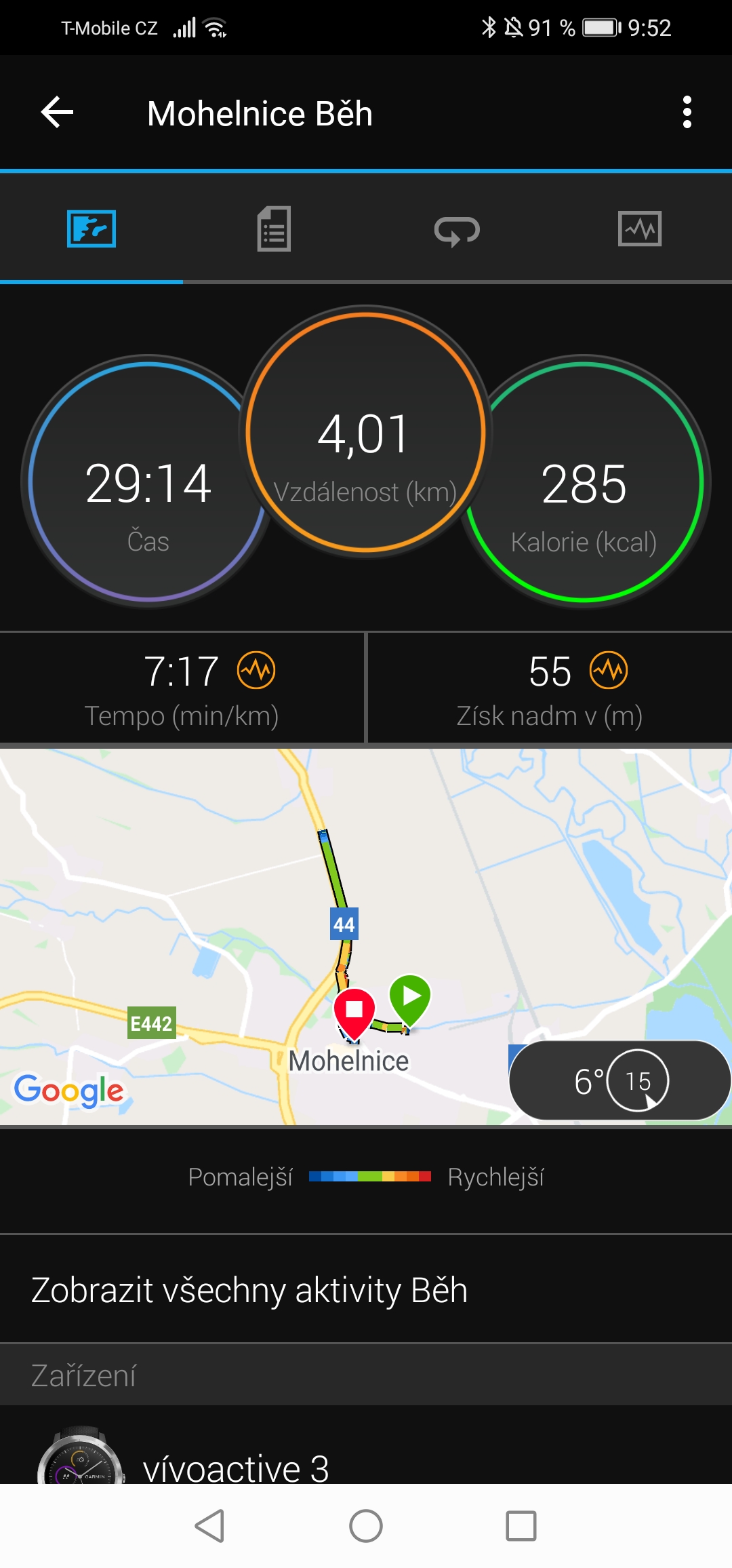Tap the system home button
732x1568 pixels.
[366, 1526]
